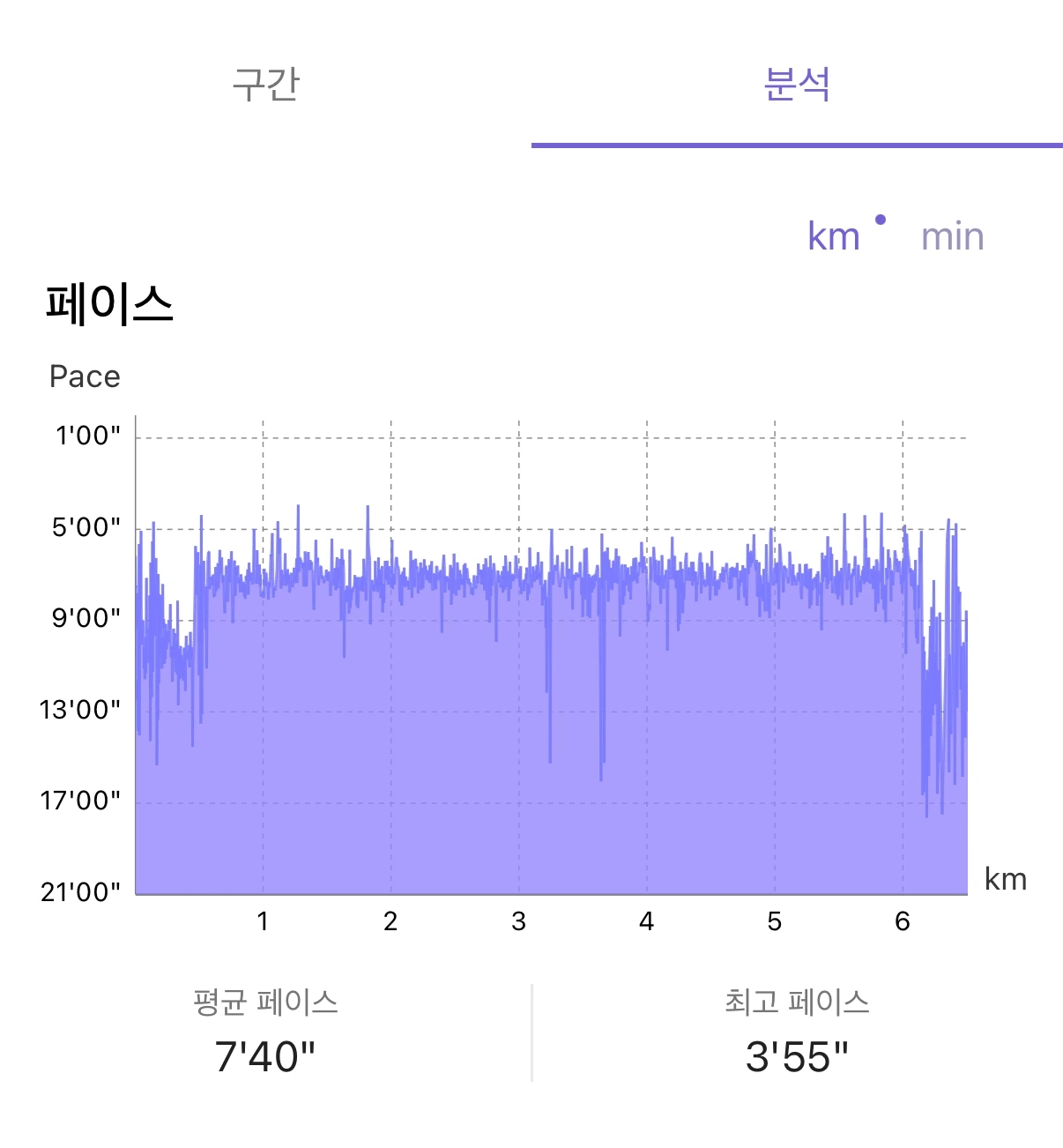
Task: Switch to the 구간 tab
Action: point(265,85)
